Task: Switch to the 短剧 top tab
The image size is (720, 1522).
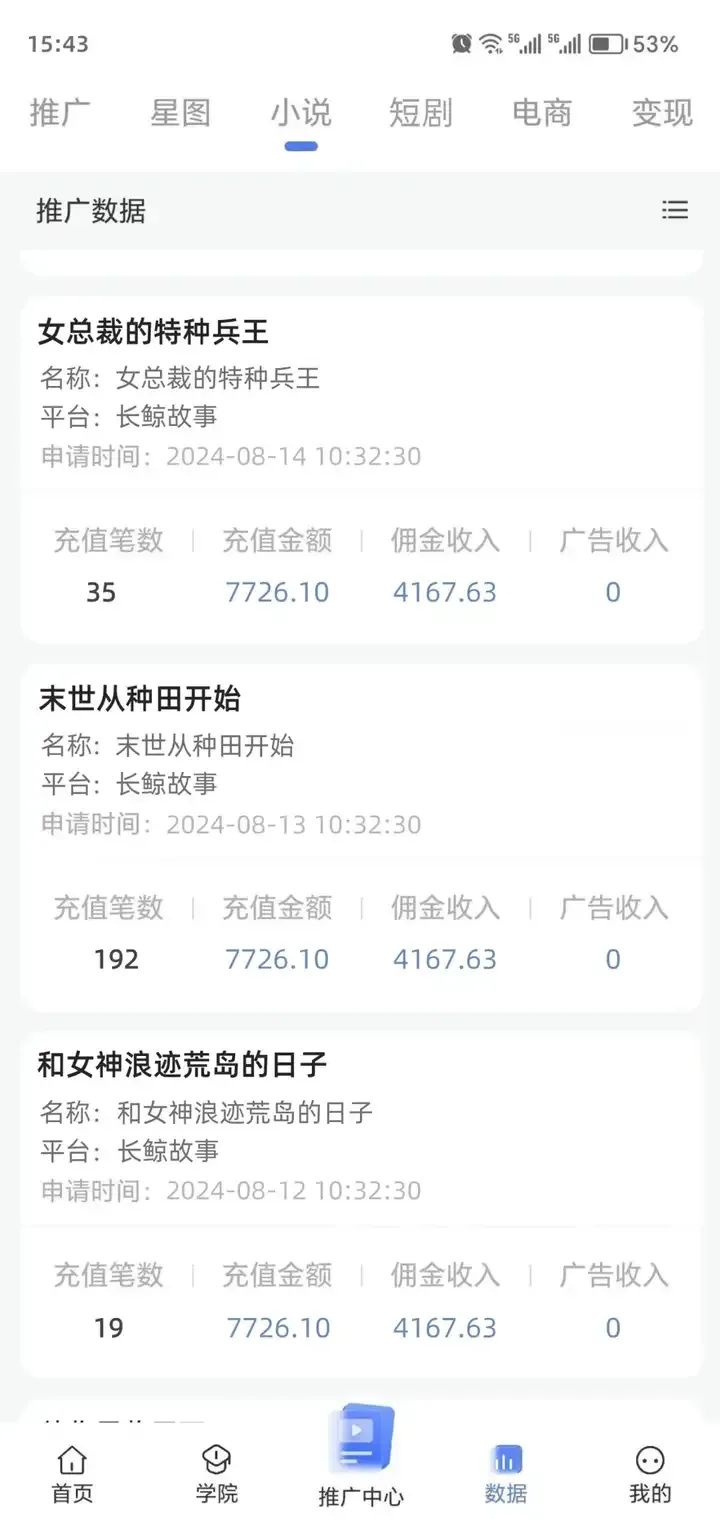Action: (421, 113)
